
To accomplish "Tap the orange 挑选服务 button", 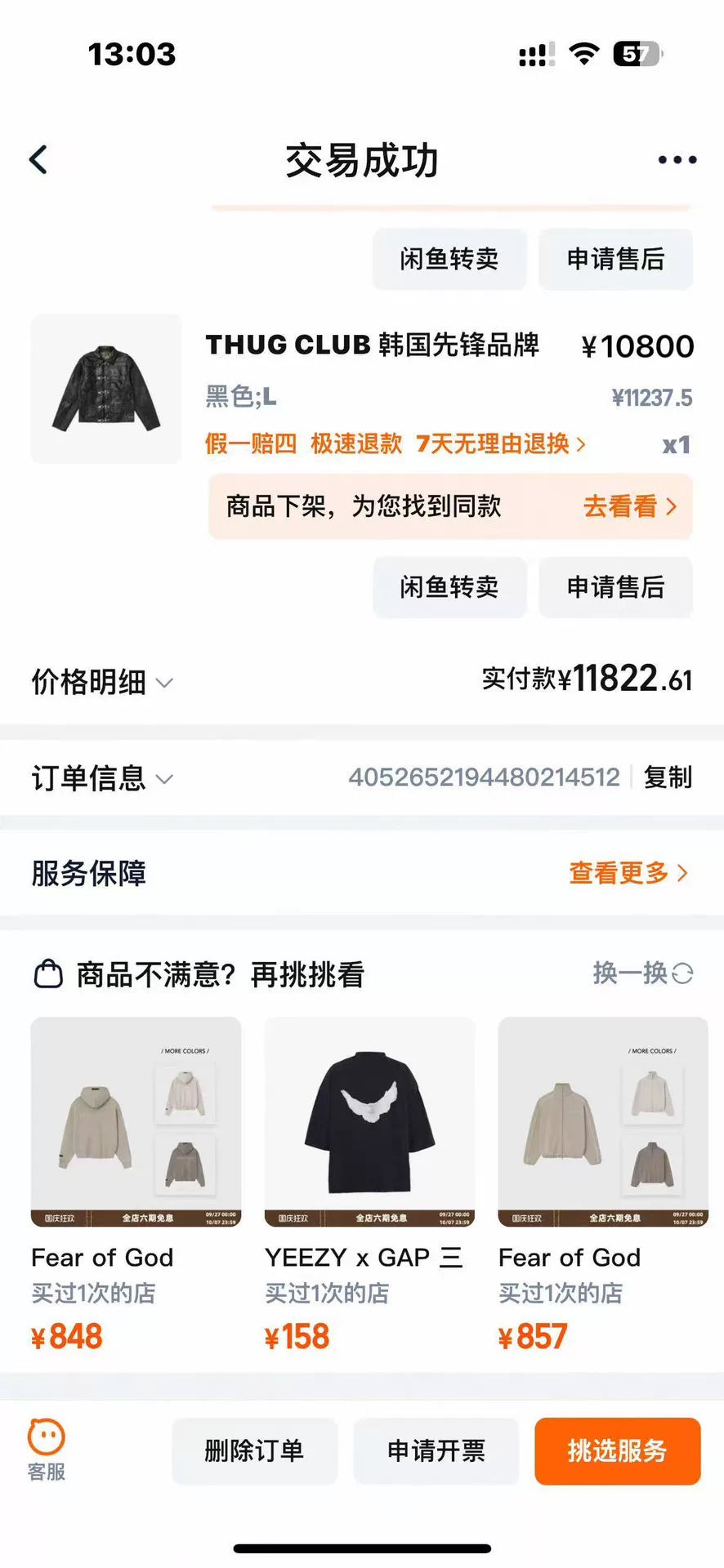I will (618, 1451).
